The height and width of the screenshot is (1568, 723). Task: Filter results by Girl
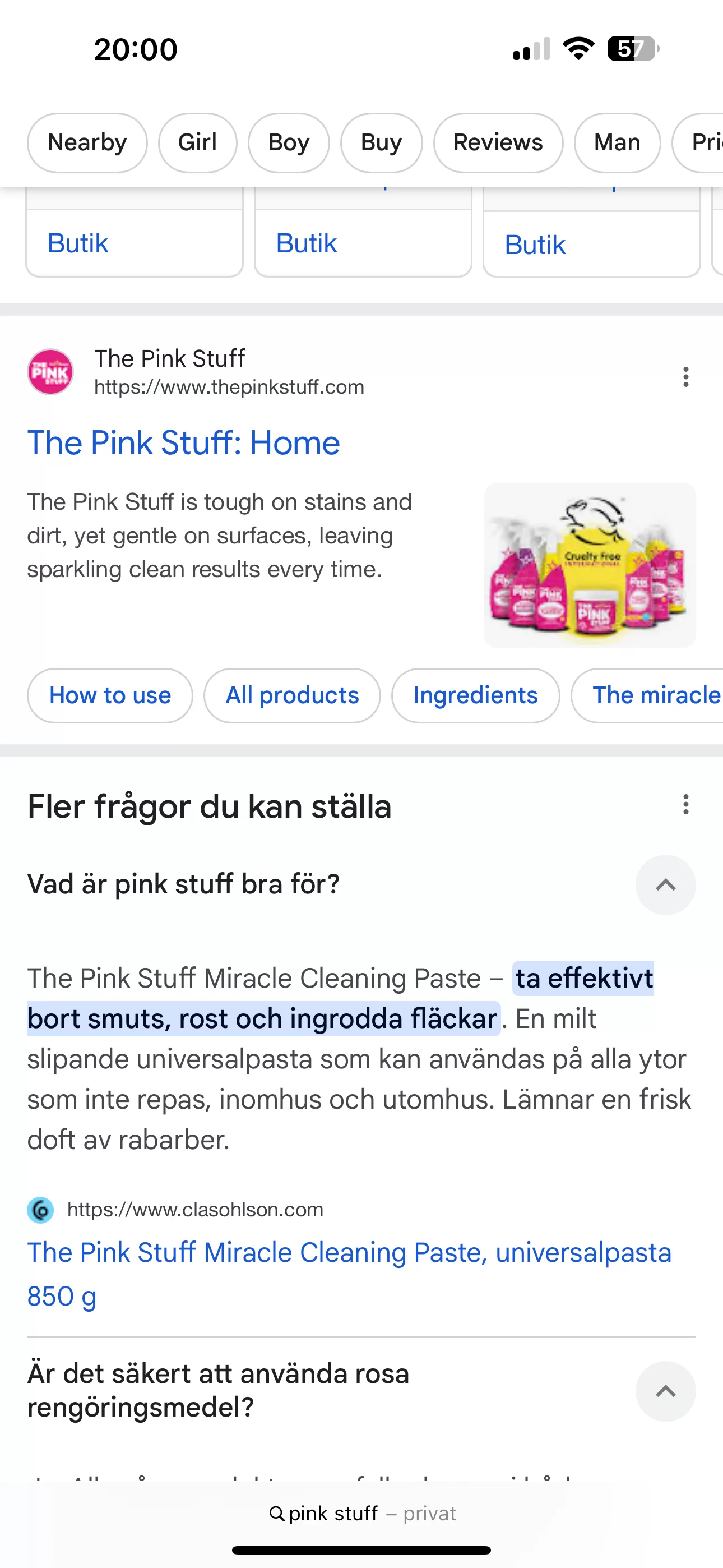click(197, 142)
